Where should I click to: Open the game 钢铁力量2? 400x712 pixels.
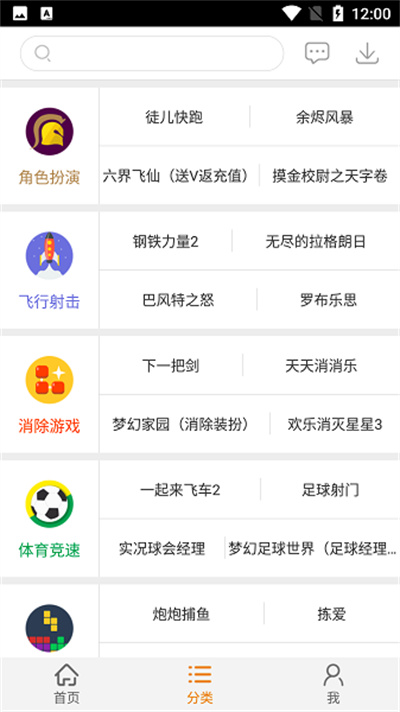click(165, 242)
